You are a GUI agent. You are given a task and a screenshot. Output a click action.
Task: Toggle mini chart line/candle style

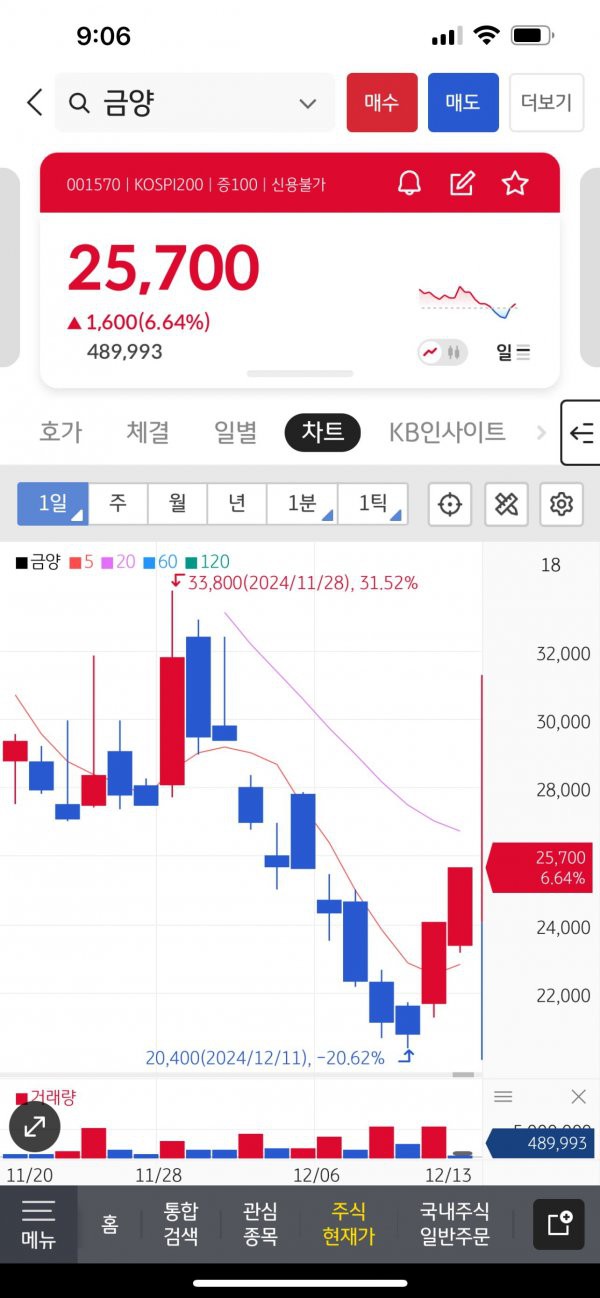(x=443, y=352)
